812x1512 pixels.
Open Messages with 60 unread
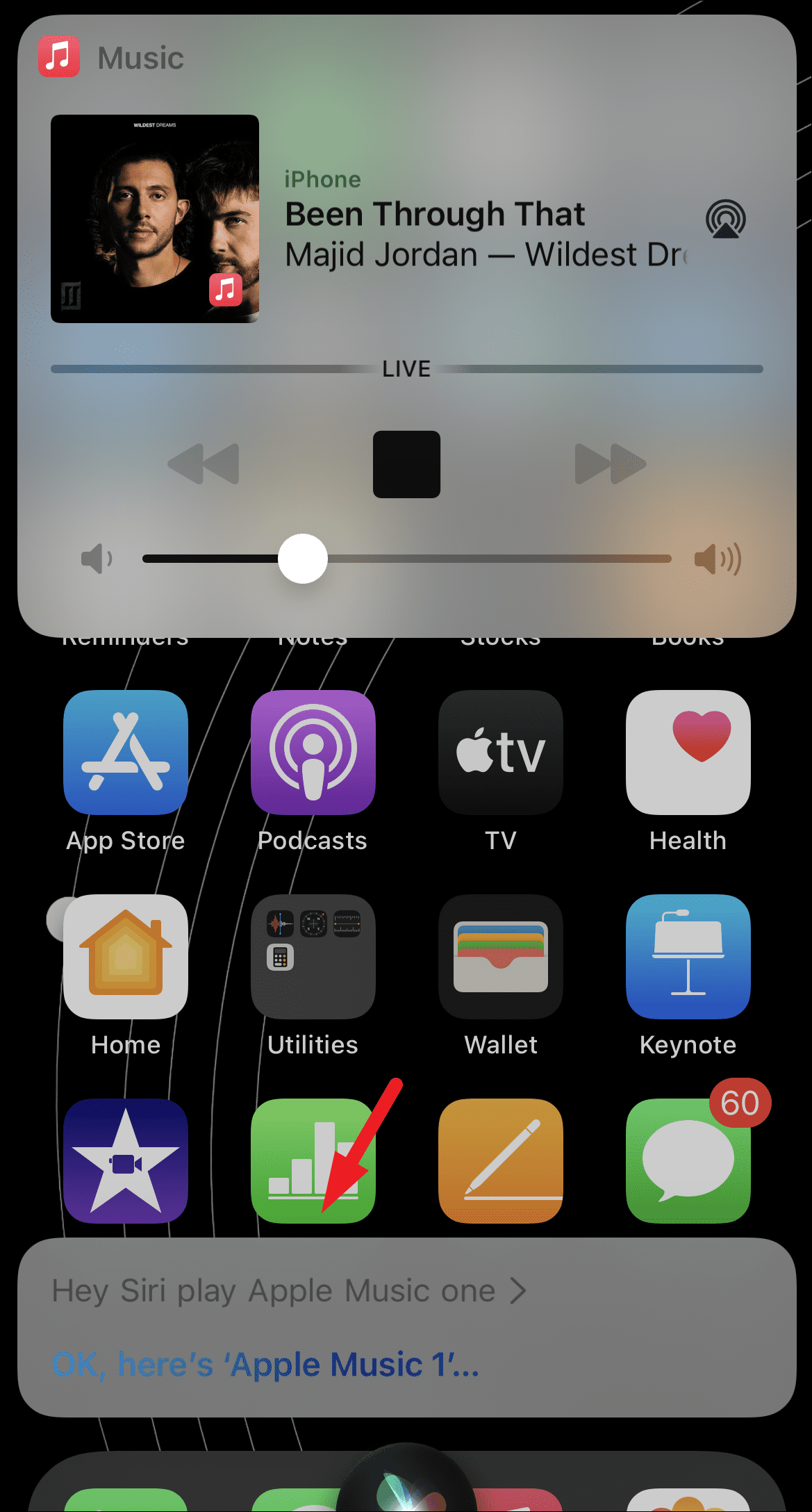click(688, 1161)
